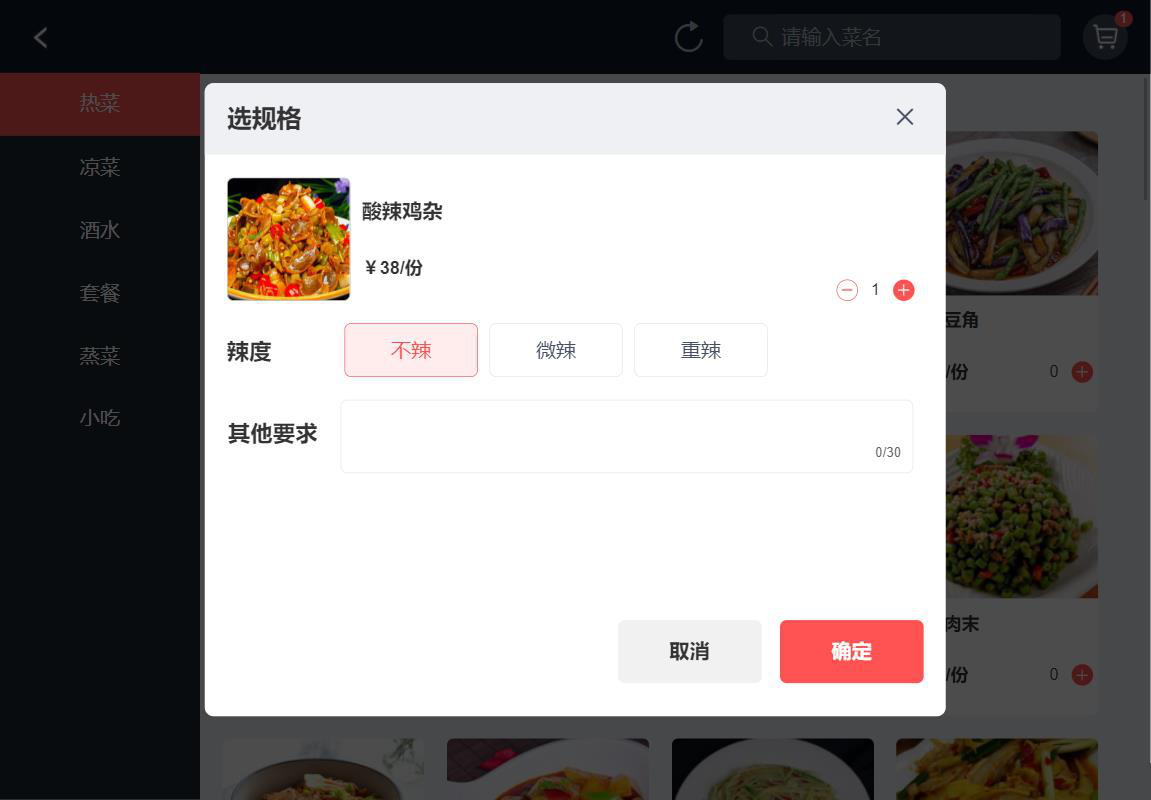The image size is (1151, 800).
Task: Switch to 凉菜 category
Action: pos(100,167)
